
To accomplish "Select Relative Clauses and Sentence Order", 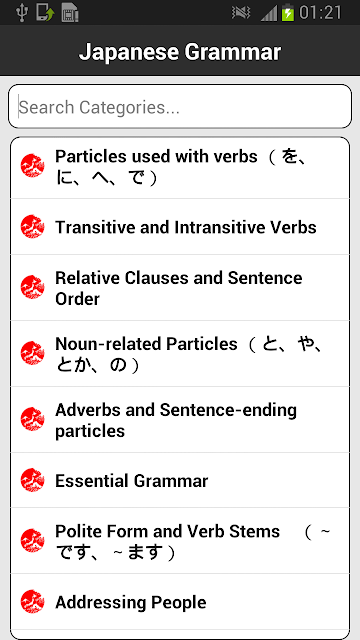I will point(180,288).
